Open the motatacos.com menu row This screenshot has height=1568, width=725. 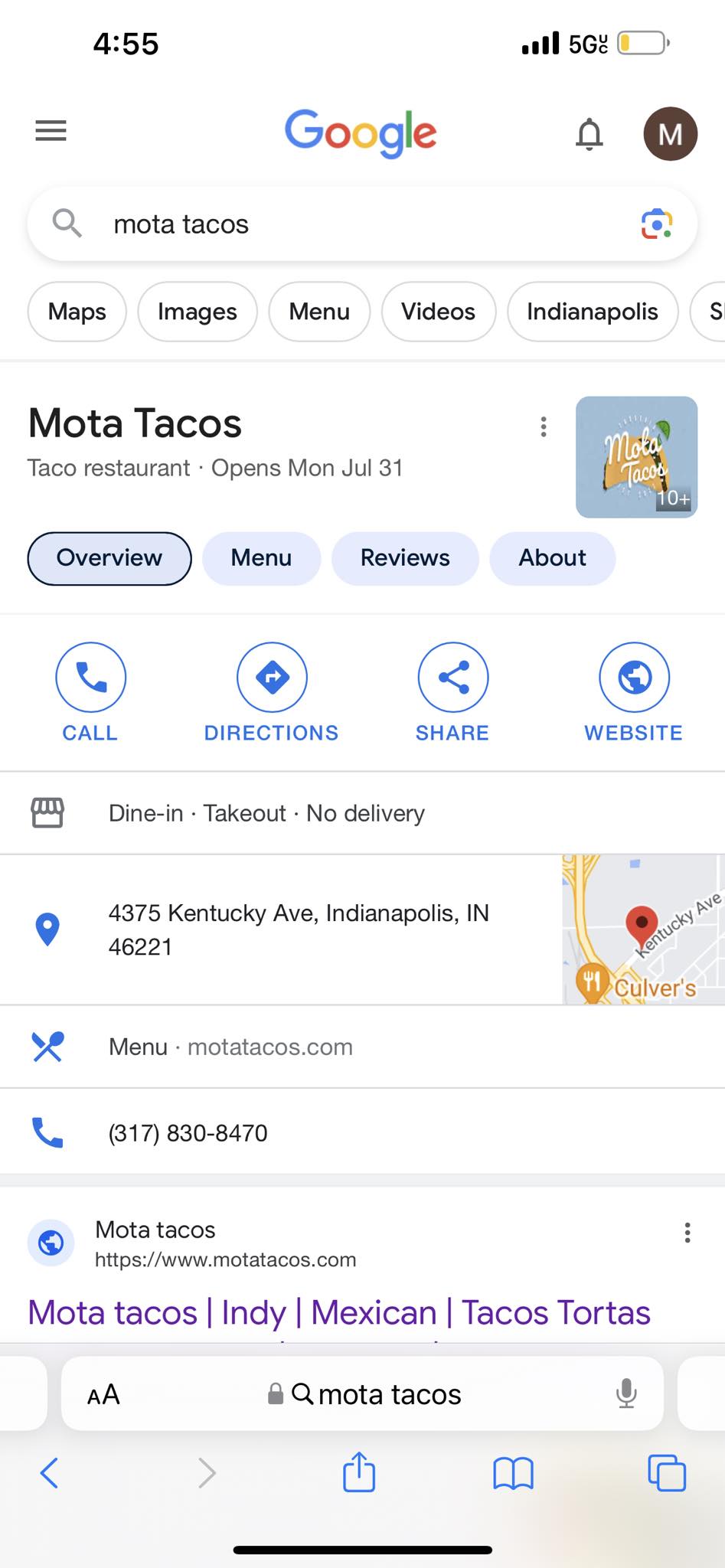click(230, 1047)
